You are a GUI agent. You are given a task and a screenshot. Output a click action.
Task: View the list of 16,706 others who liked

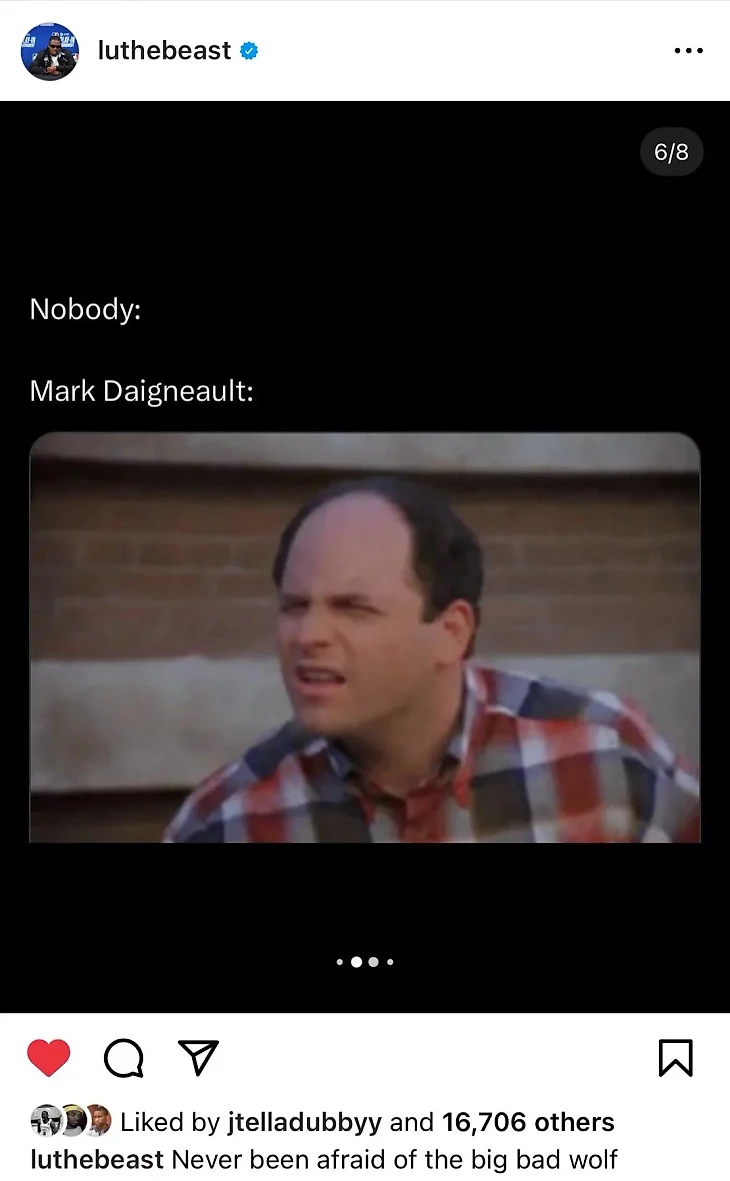click(x=528, y=1122)
